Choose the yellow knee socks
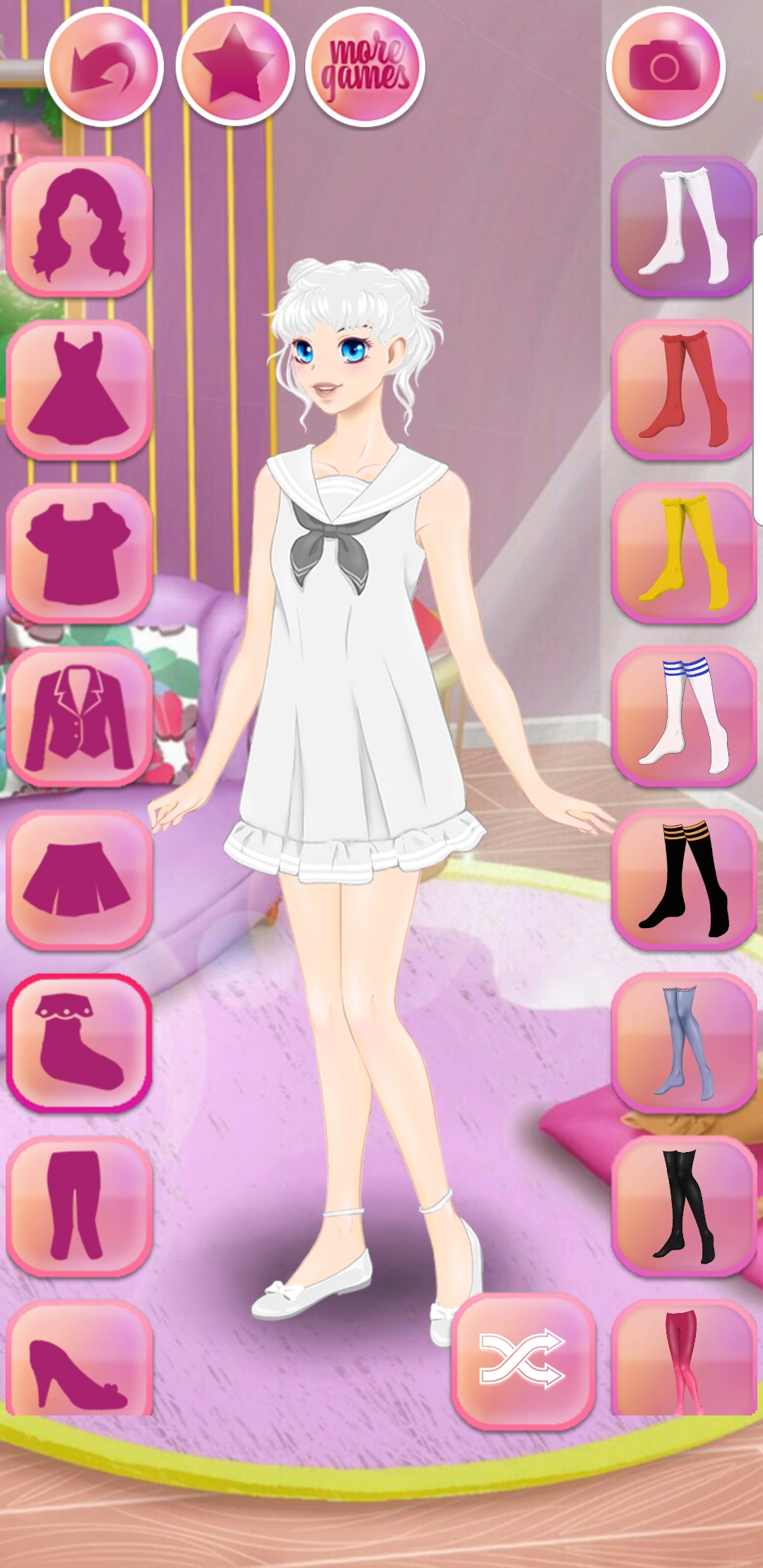 684,553
